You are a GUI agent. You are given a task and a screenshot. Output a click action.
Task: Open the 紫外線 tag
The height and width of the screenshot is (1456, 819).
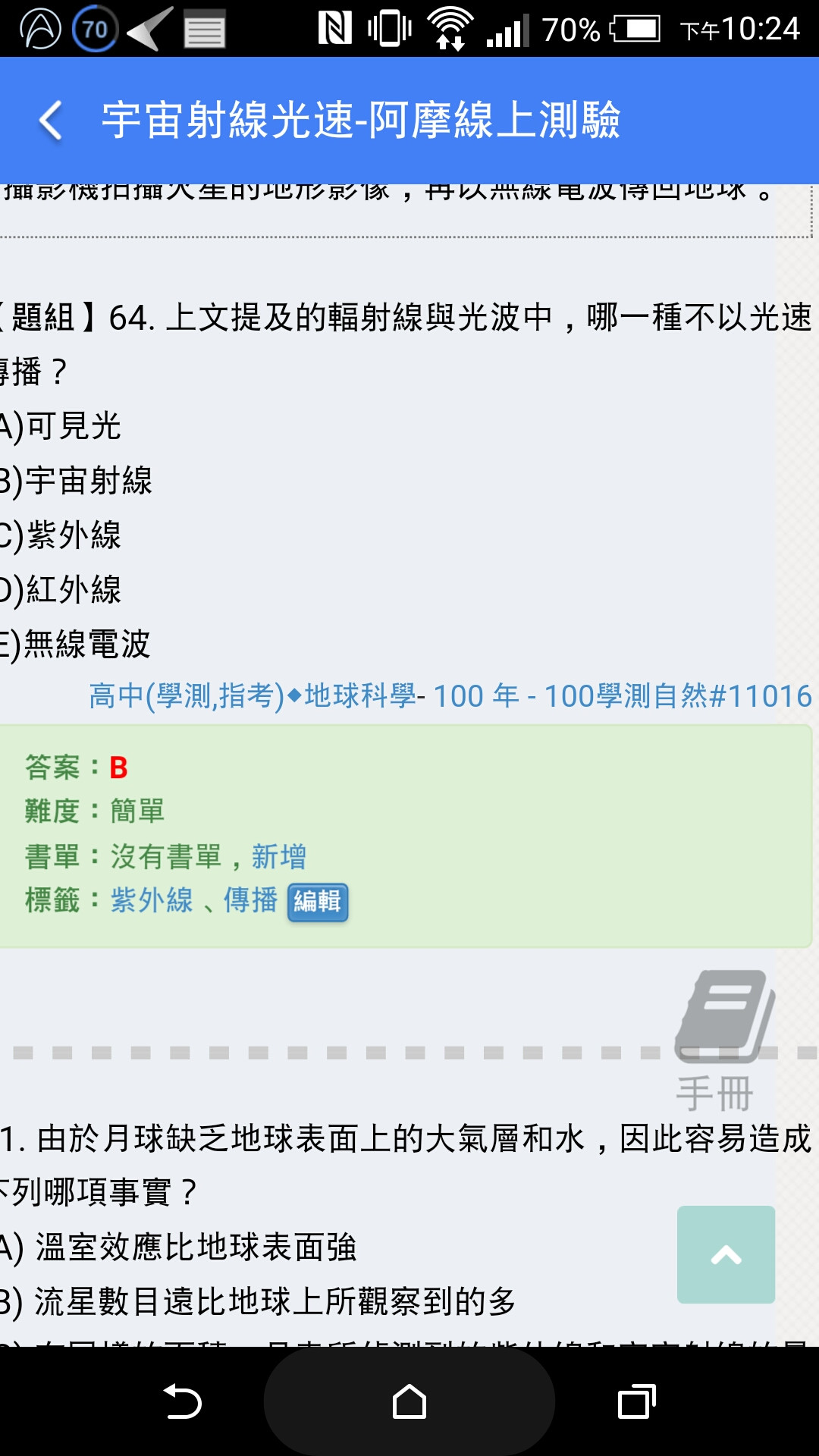coord(152,901)
